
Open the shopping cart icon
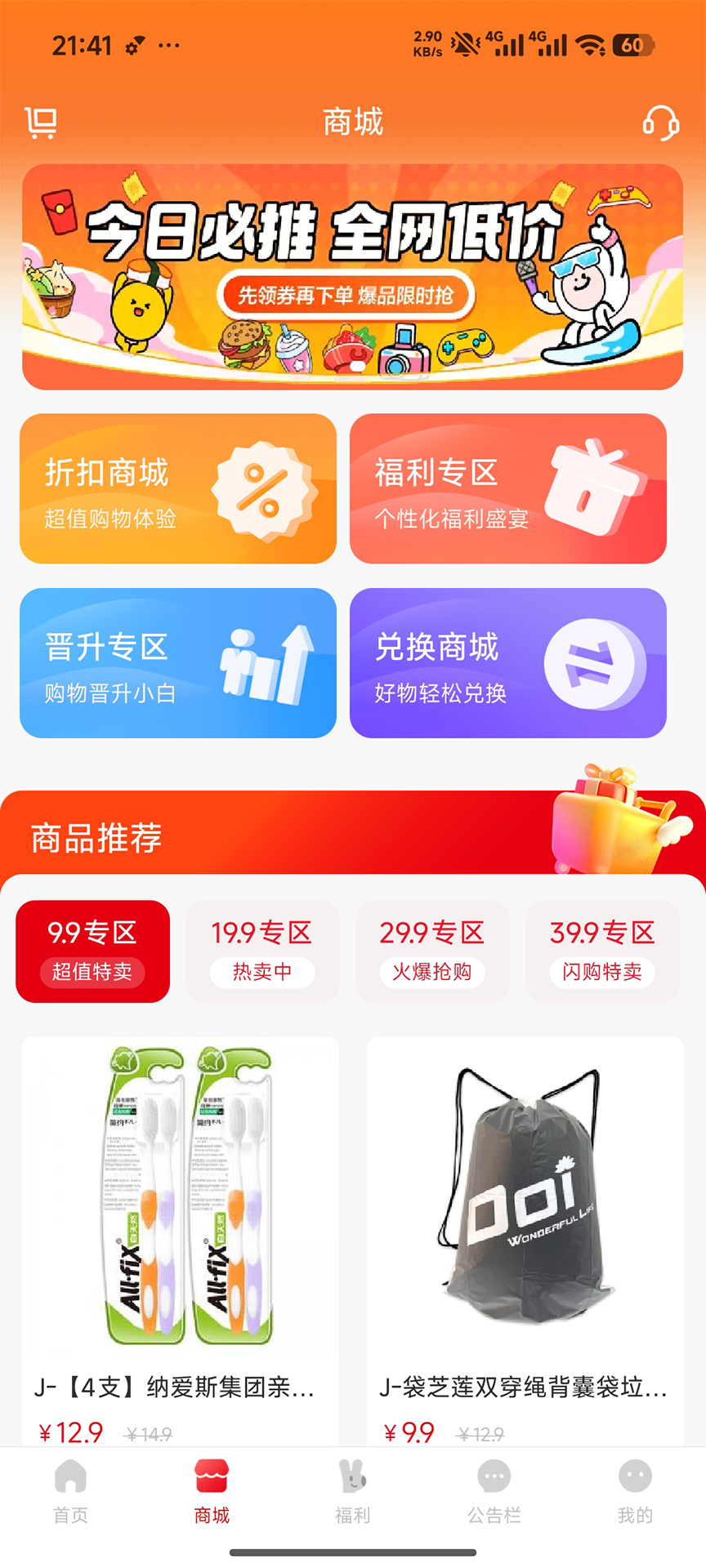(x=39, y=122)
